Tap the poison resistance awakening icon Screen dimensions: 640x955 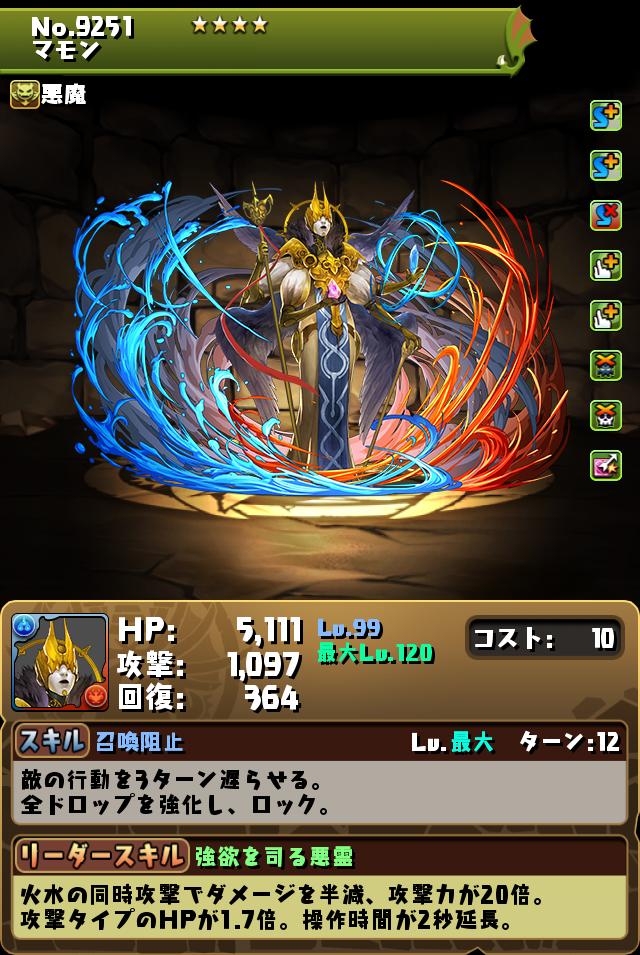click(x=606, y=414)
